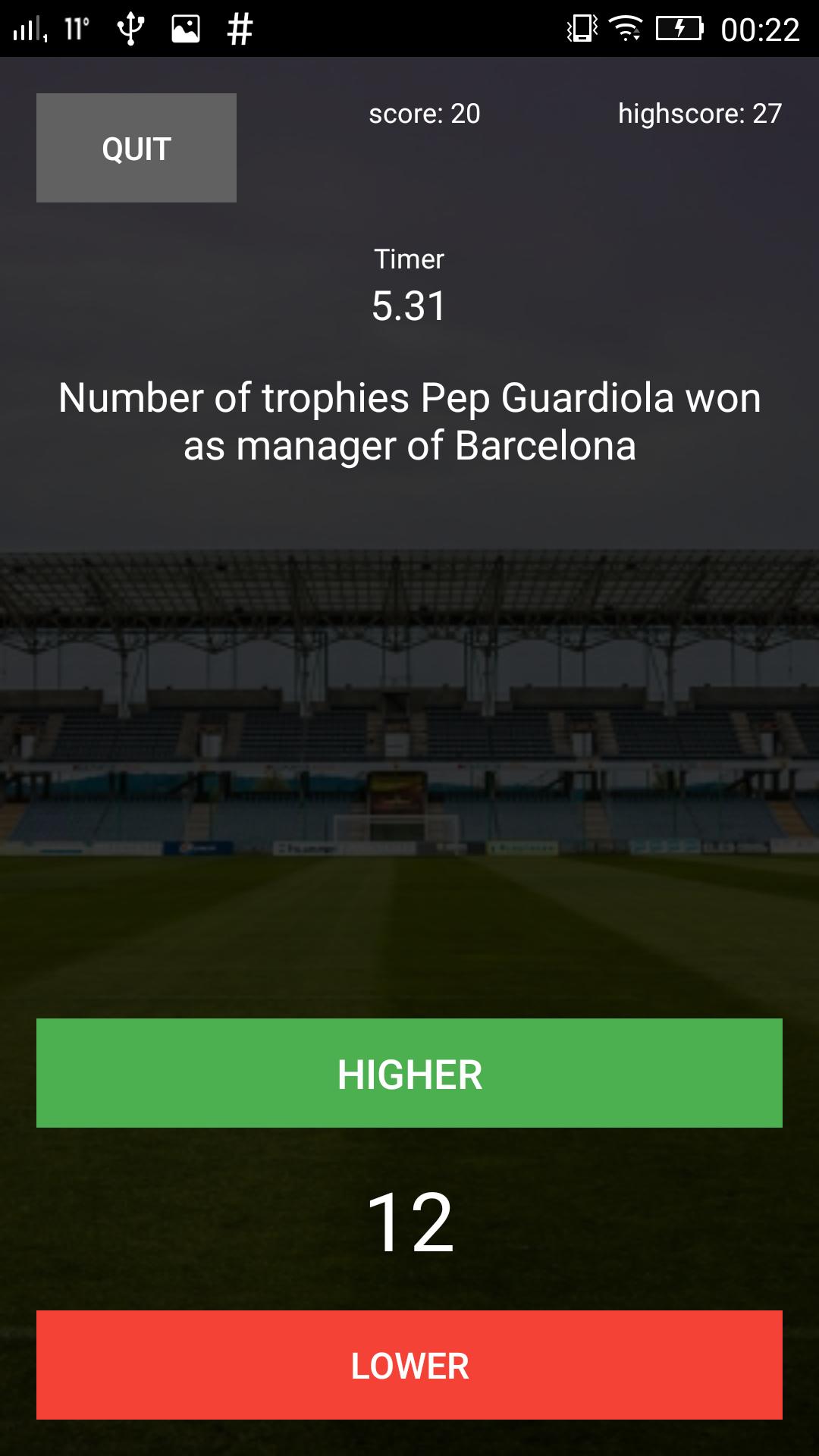Click the Wi-Fi icon
819x1456 pixels.
click(625, 27)
